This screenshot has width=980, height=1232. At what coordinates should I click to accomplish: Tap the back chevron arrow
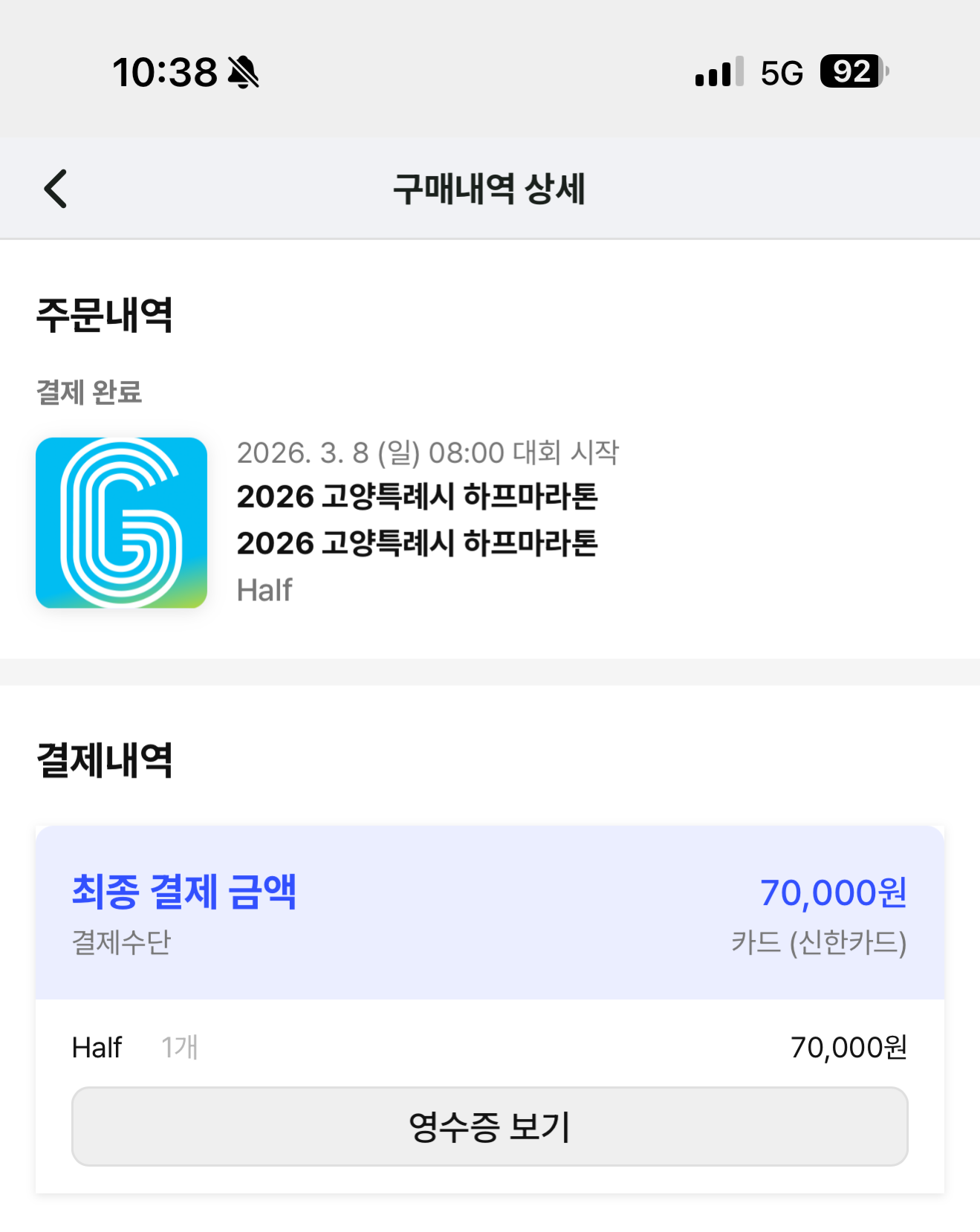pos(54,188)
